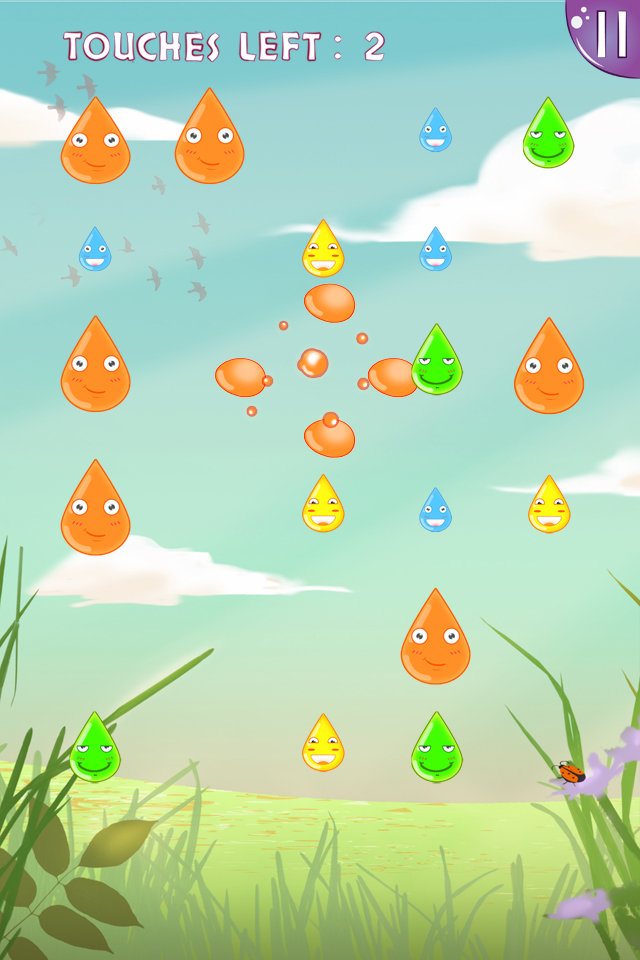Tap the green drop beside the bursting orange splash
This screenshot has width=640, height=960.
[437, 362]
